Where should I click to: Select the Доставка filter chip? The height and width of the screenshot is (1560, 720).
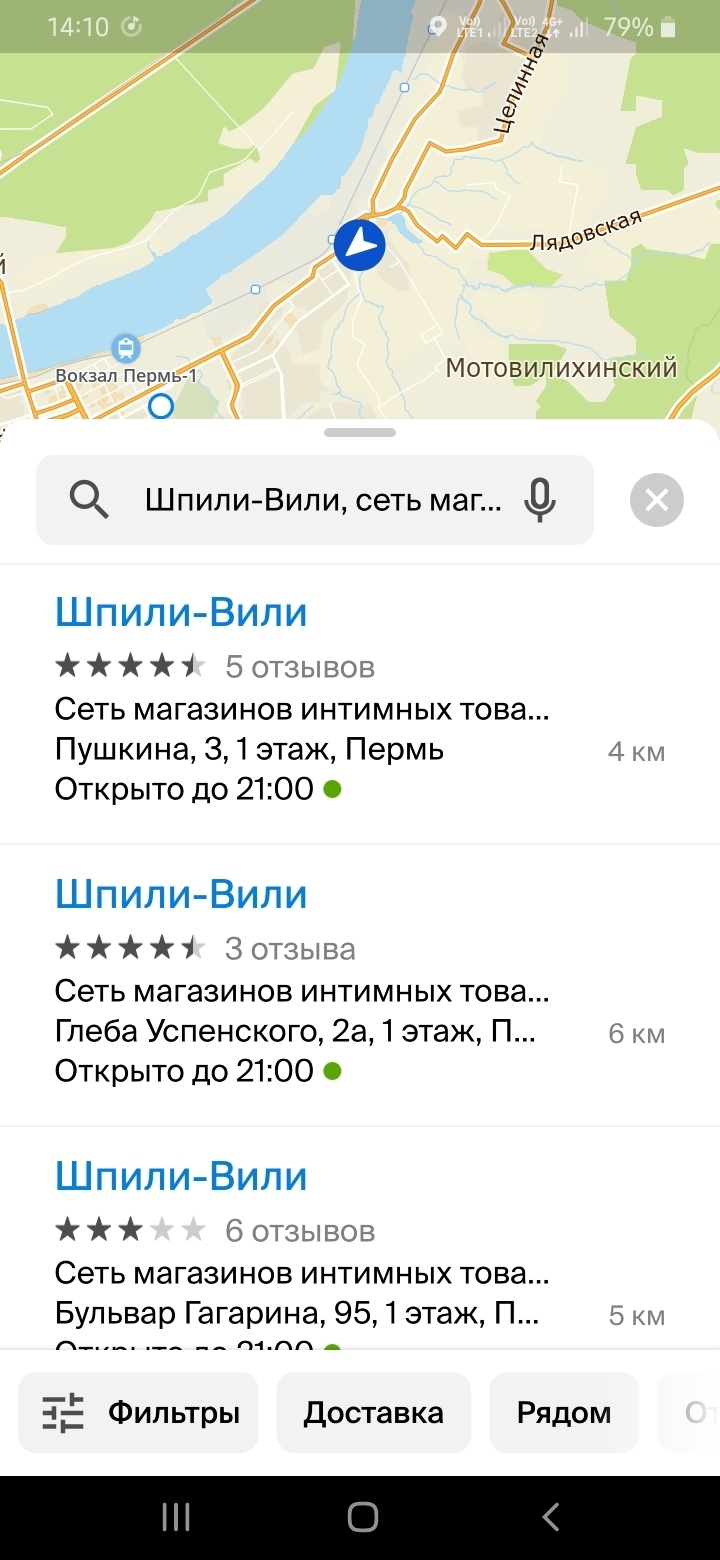(373, 1413)
